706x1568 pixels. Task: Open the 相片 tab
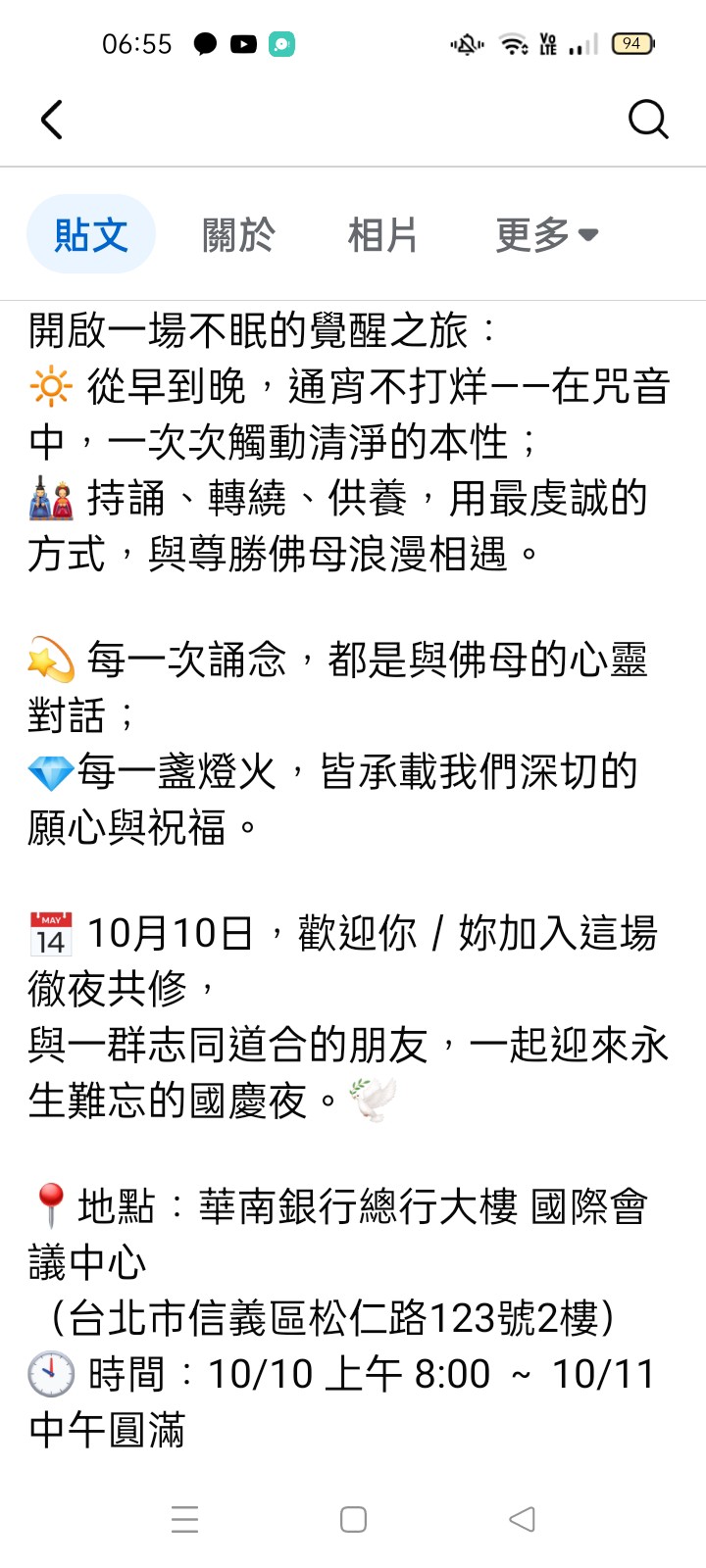tap(382, 235)
